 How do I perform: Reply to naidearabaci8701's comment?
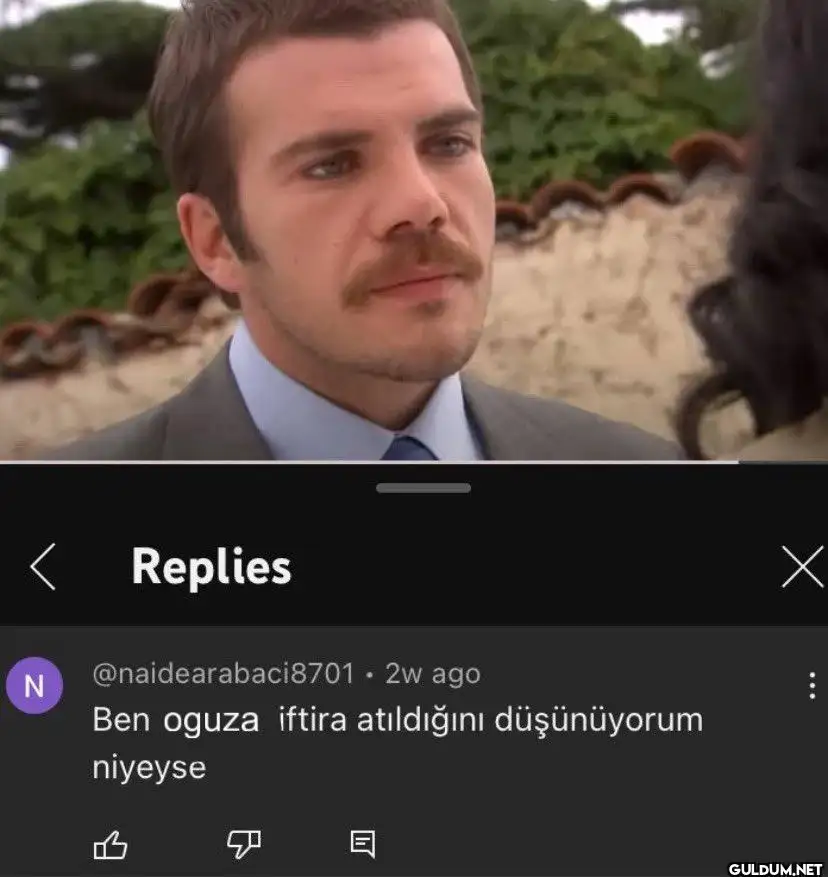point(363,845)
